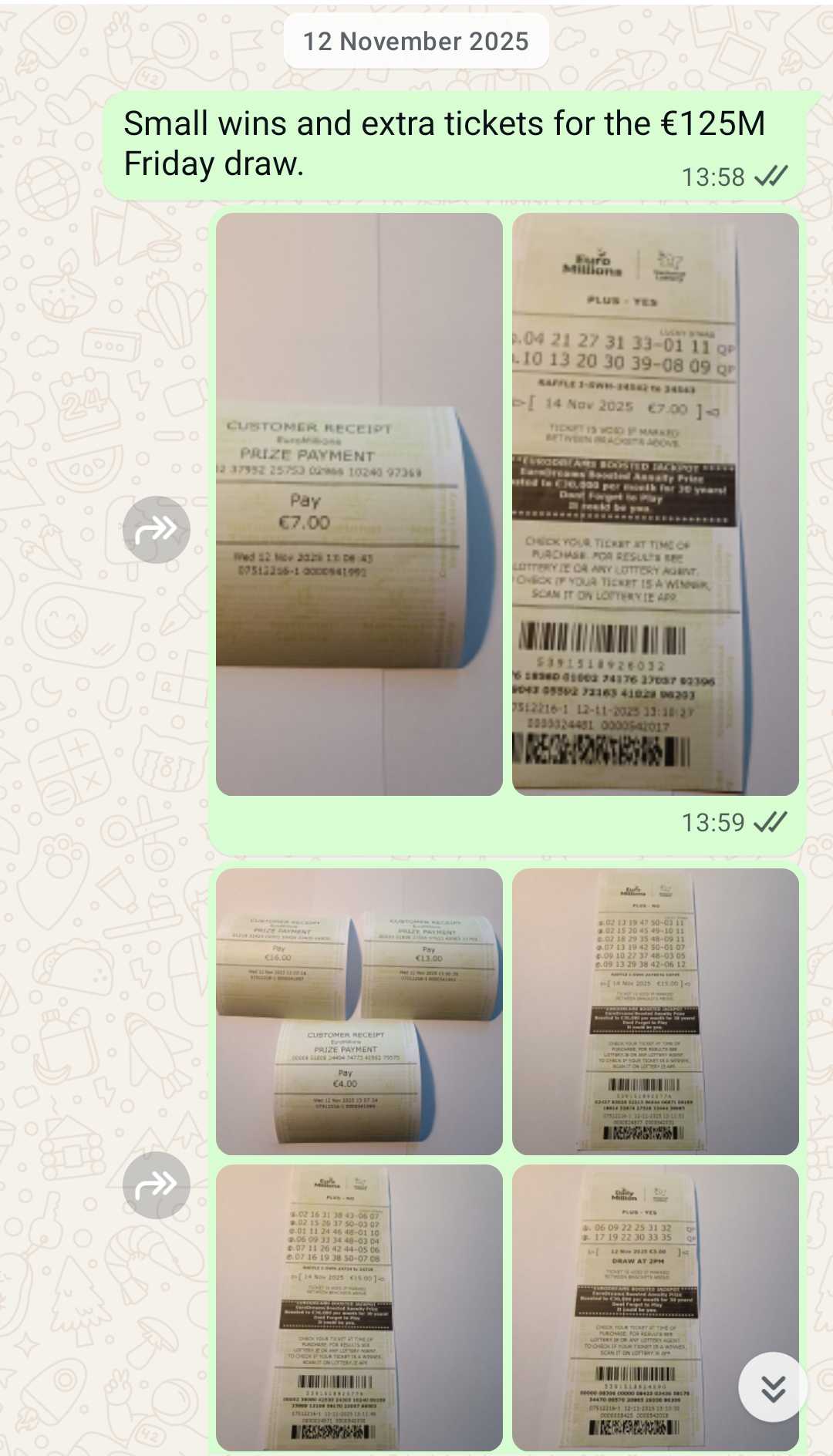
Task: Open the €7.00 prize payment receipt photo
Action: (x=359, y=504)
